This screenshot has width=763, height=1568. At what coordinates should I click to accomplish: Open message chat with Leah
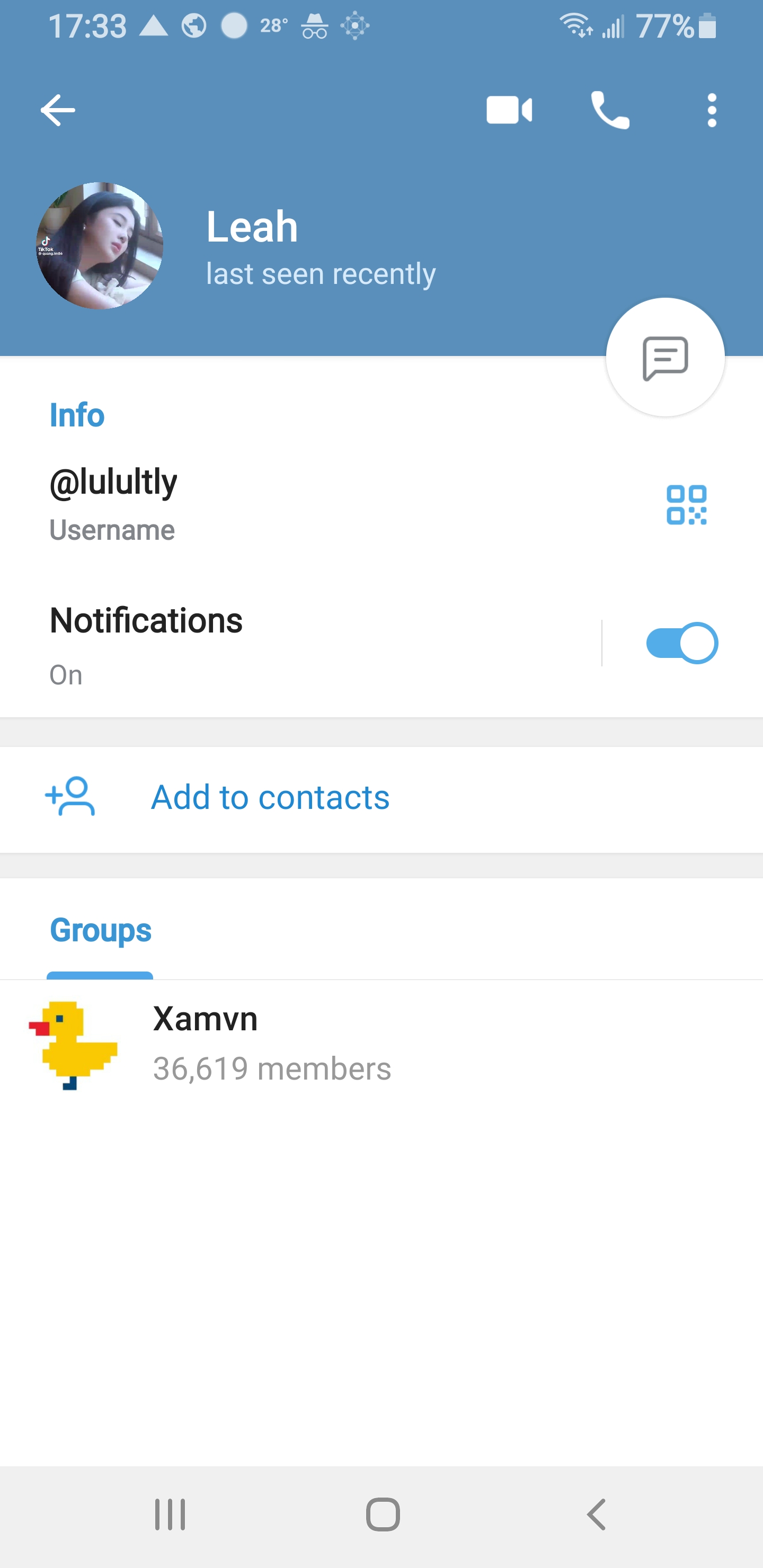pyautogui.click(x=665, y=358)
